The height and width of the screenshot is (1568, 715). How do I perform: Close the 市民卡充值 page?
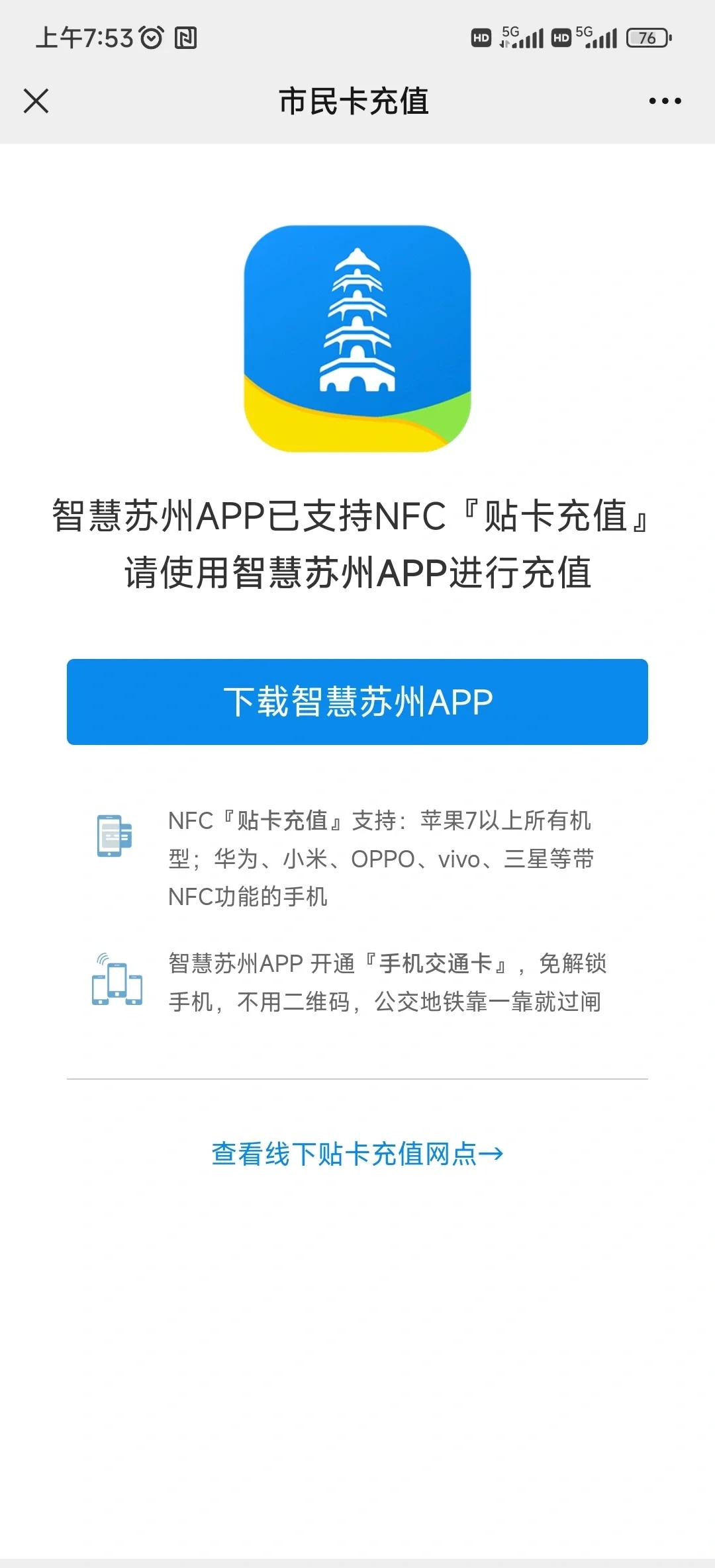pyautogui.click(x=36, y=101)
